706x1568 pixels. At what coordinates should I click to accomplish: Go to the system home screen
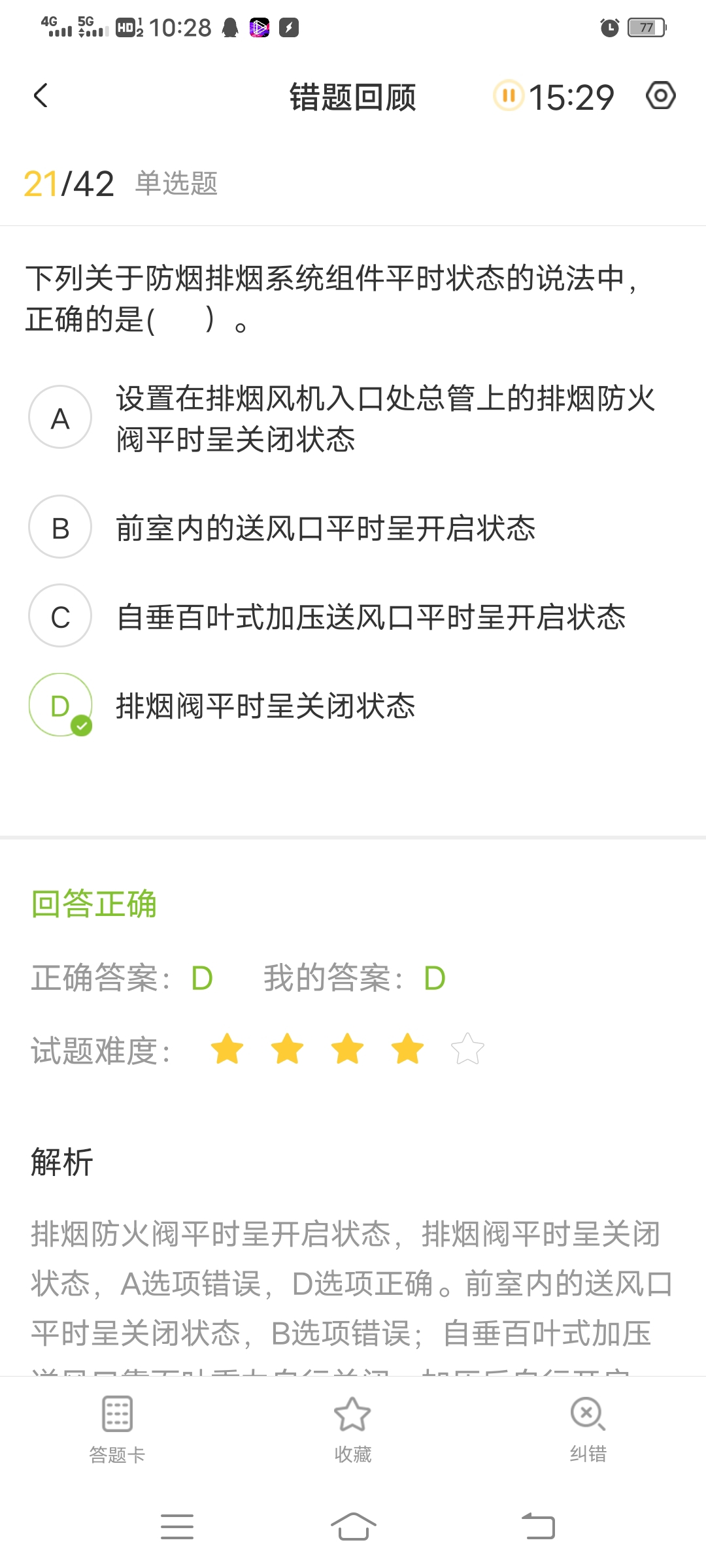point(353,1527)
